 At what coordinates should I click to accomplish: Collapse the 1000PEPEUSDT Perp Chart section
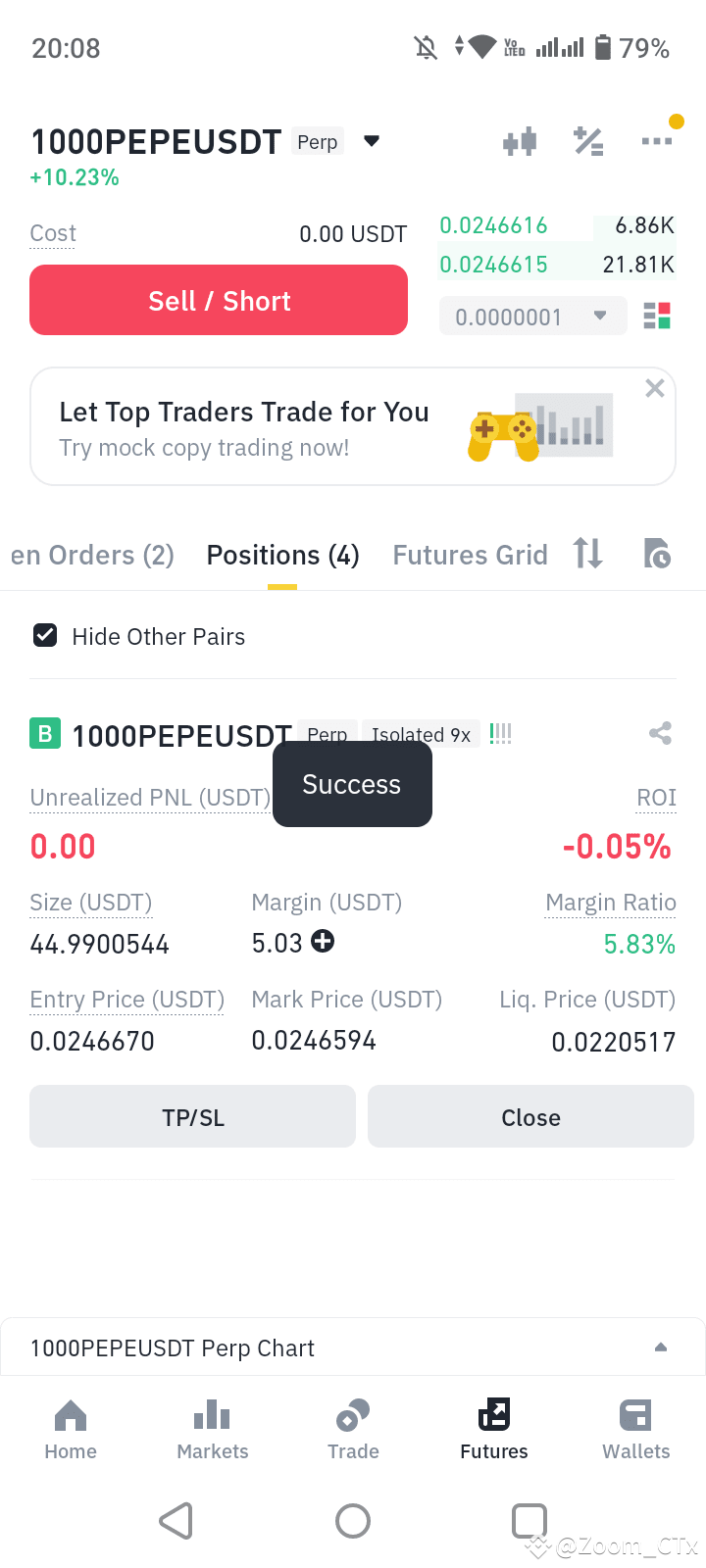[x=659, y=1347]
